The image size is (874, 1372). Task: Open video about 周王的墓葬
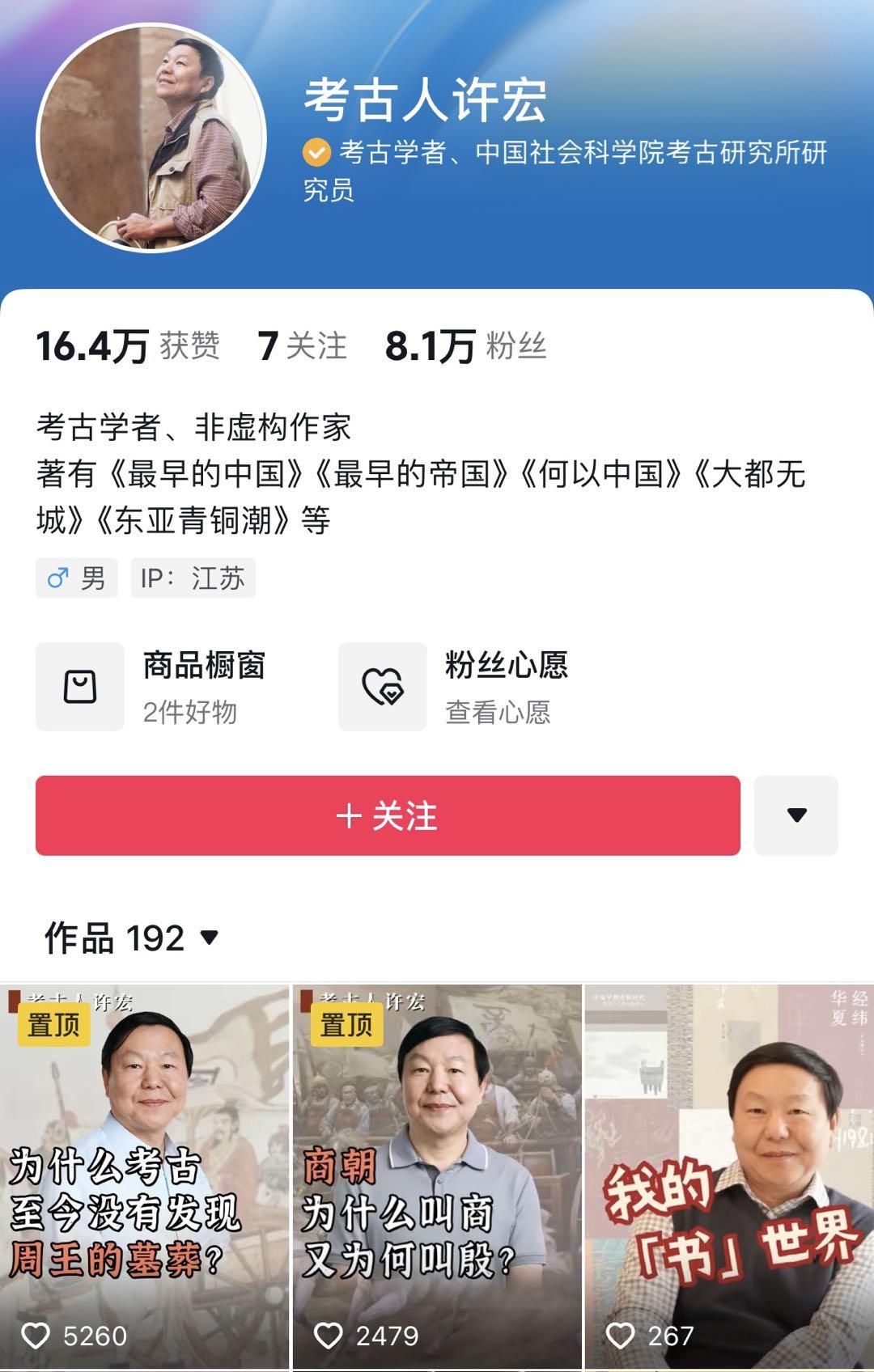pyautogui.click(x=144, y=1177)
